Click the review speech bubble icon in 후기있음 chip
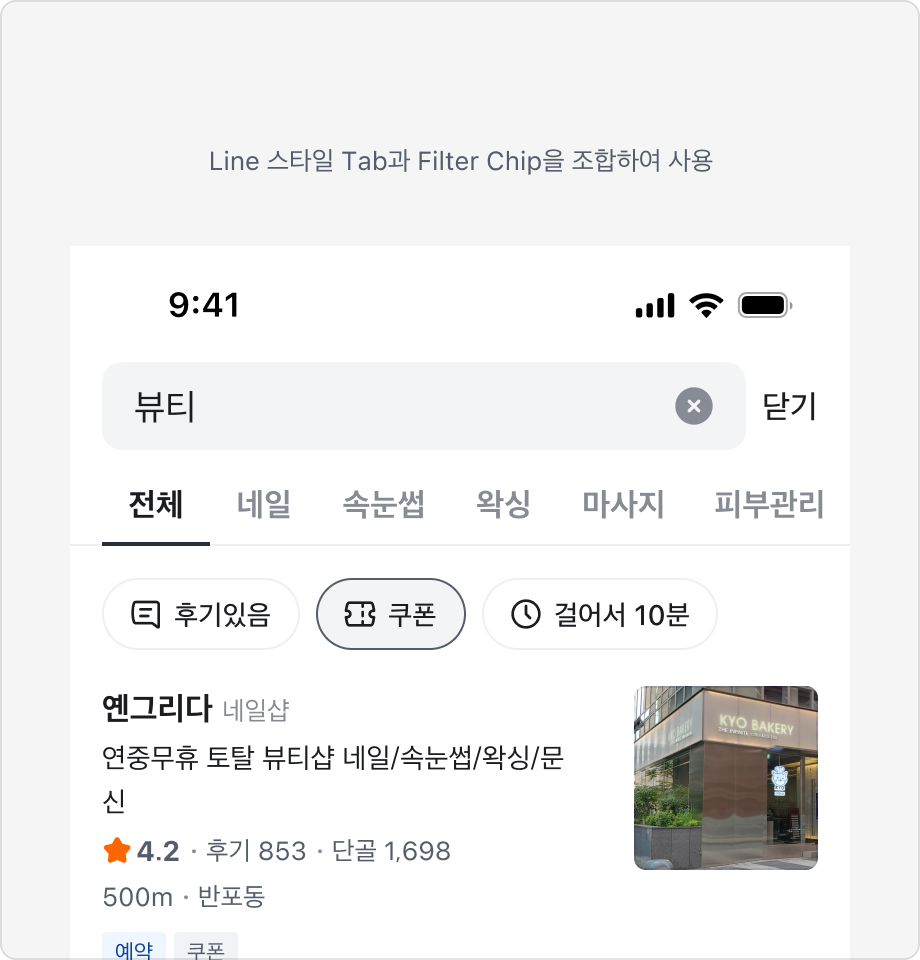Viewport: 920px width, 960px height. tap(146, 615)
